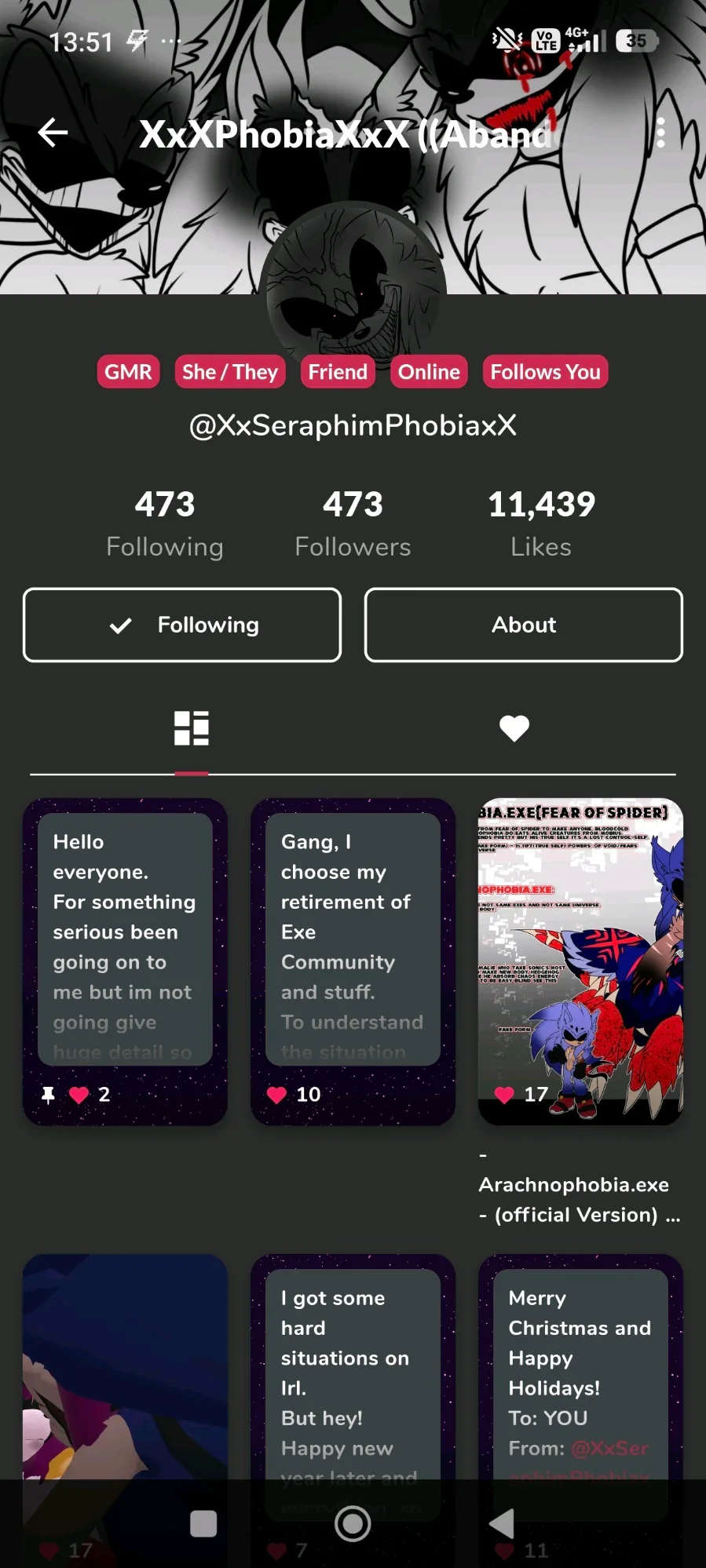Go back using the top arrow
This screenshot has width=706, height=1568.
(53, 133)
